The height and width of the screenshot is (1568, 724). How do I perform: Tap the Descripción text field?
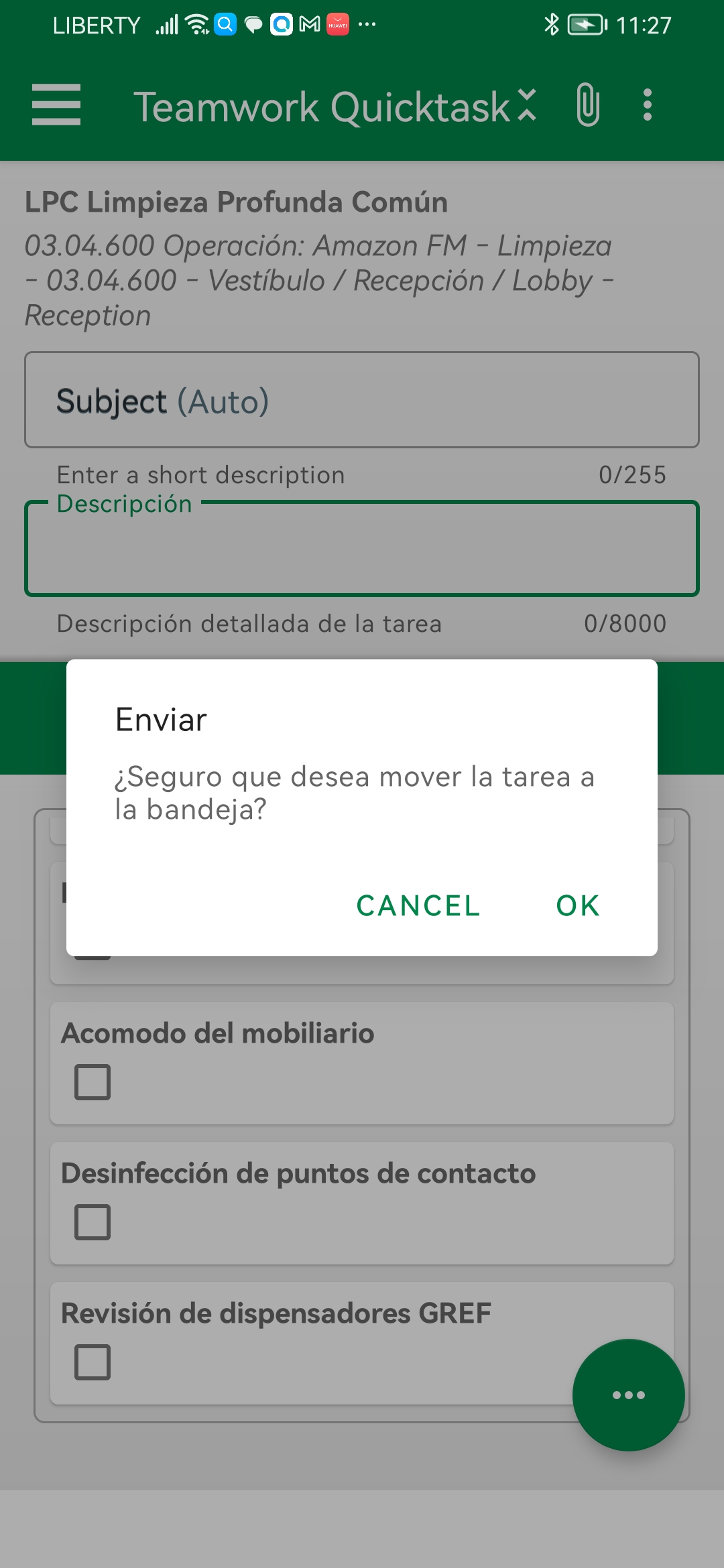tap(362, 548)
